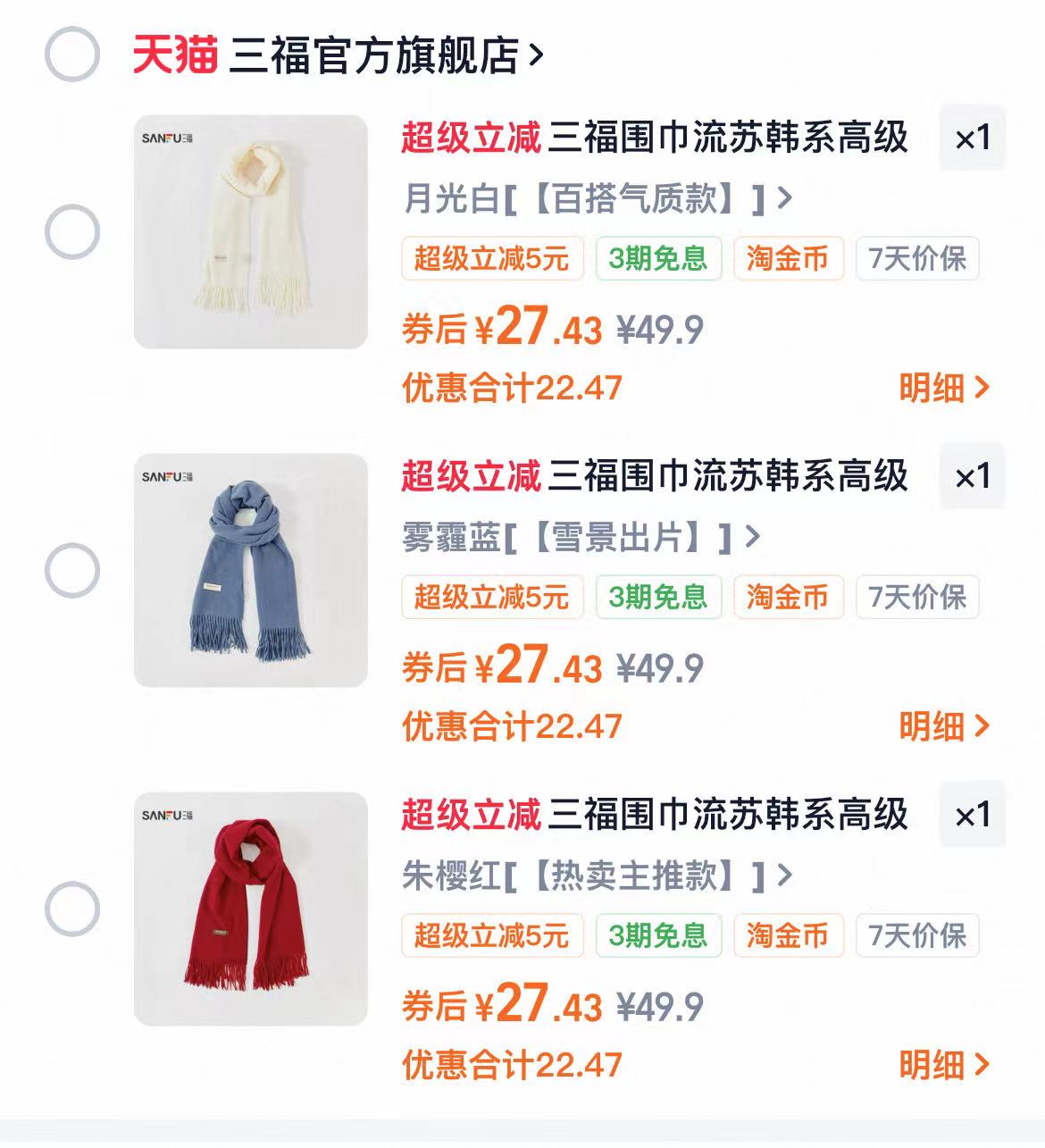The width and height of the screenshot is (1045, 1148).
Task: Click the 7天价保 badge on the blue scarf
Action: coord(916,597)
